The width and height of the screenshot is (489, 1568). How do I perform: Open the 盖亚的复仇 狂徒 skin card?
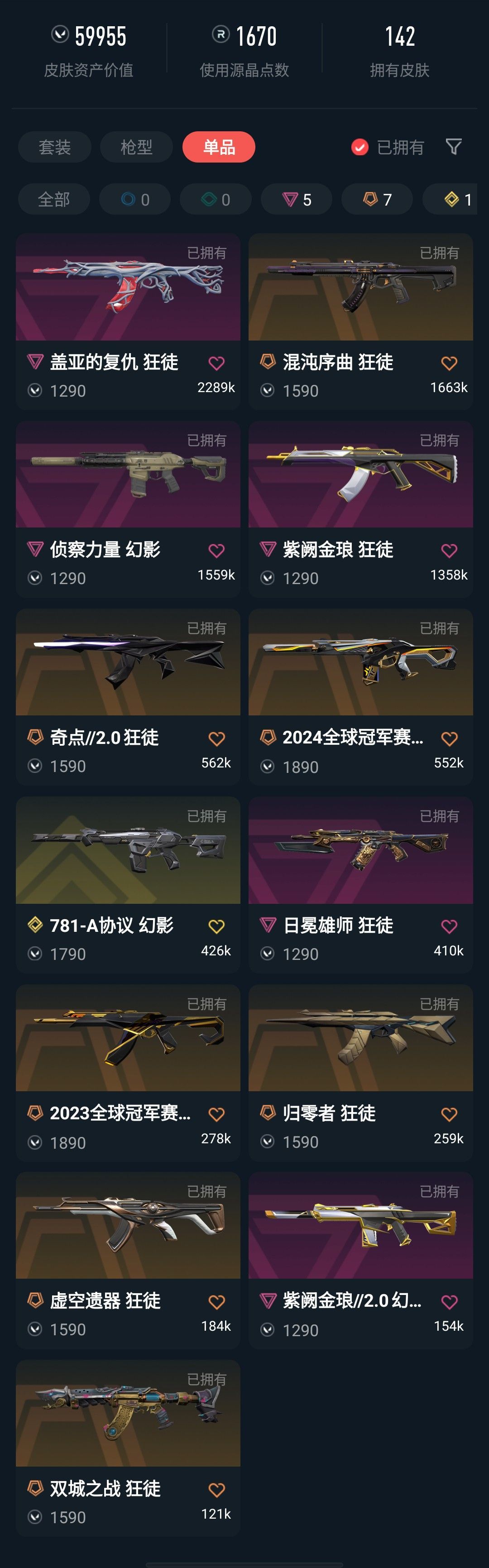pos(128,321)
